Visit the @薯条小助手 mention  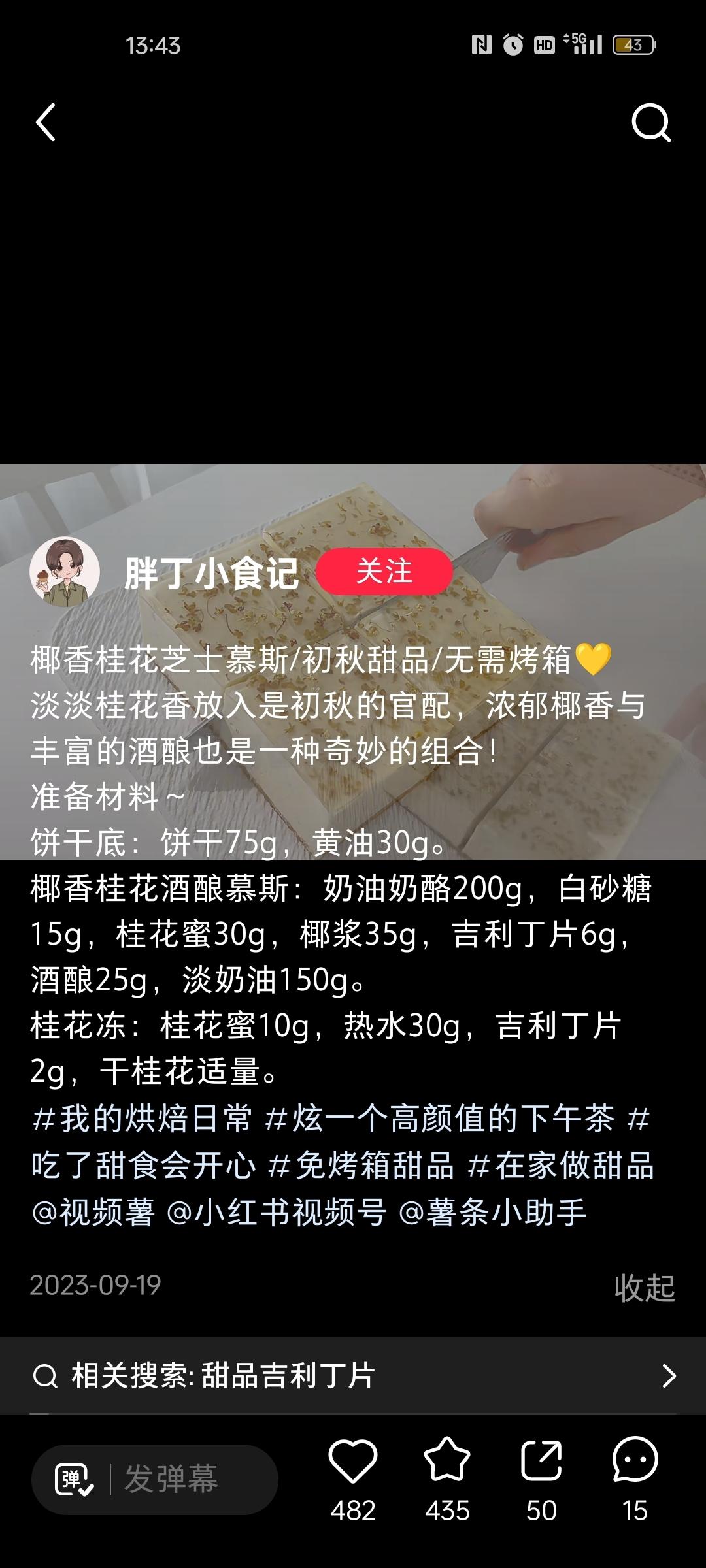pyautogui.click(x=492, y=1212)
